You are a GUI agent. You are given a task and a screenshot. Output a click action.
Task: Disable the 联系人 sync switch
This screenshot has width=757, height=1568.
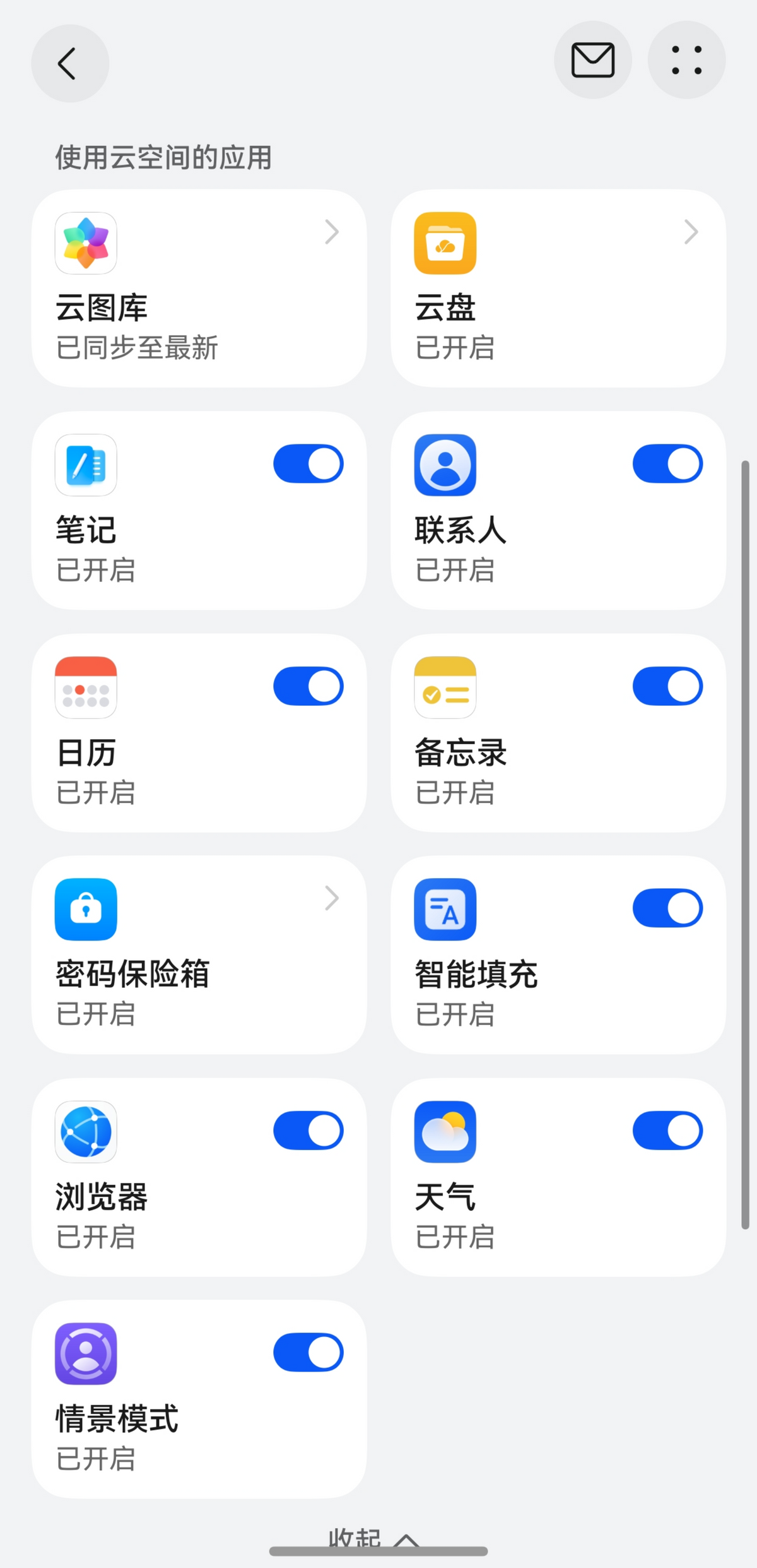(x=667, y=464)
